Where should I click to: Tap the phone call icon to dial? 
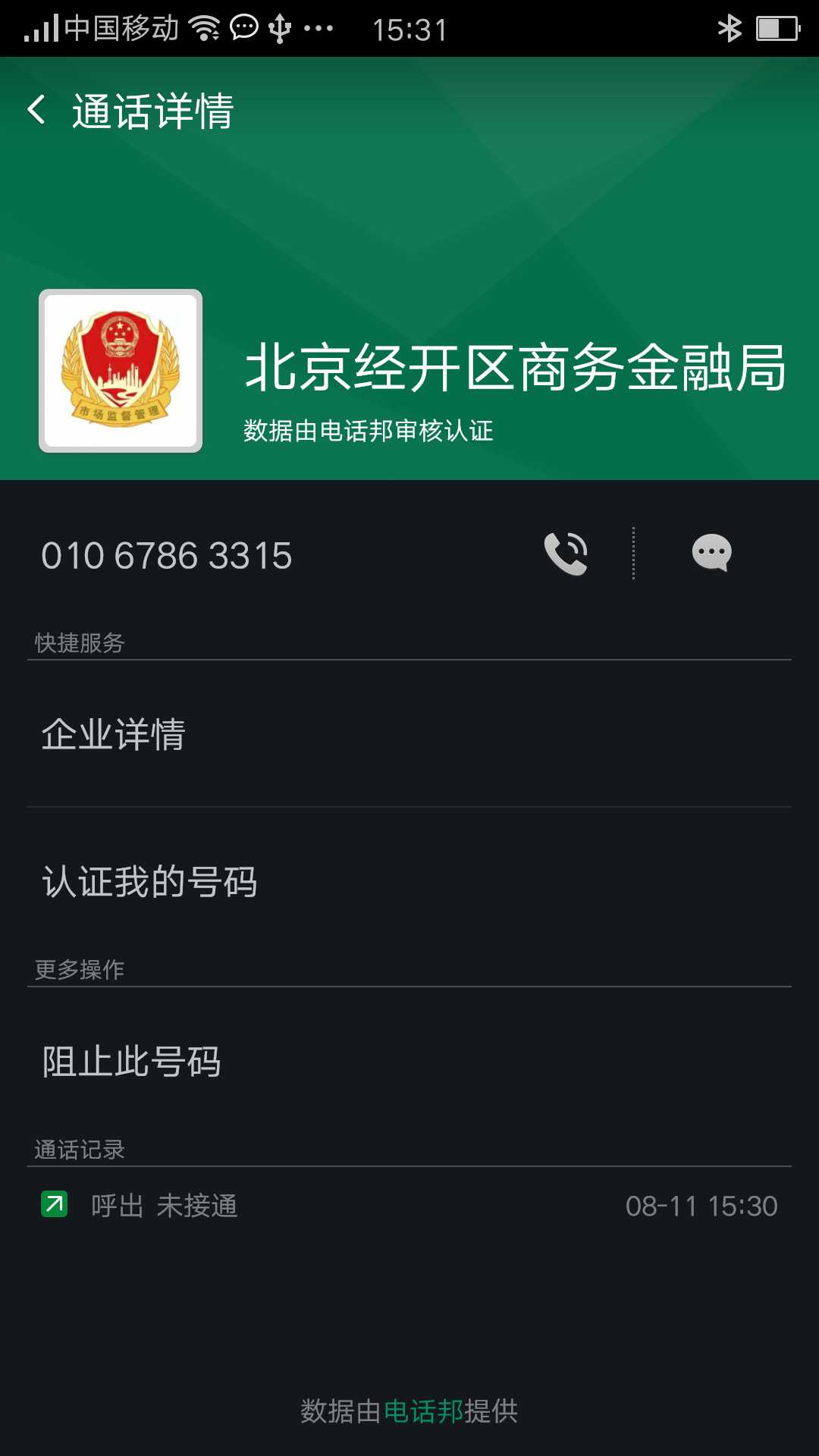point(567,554)
